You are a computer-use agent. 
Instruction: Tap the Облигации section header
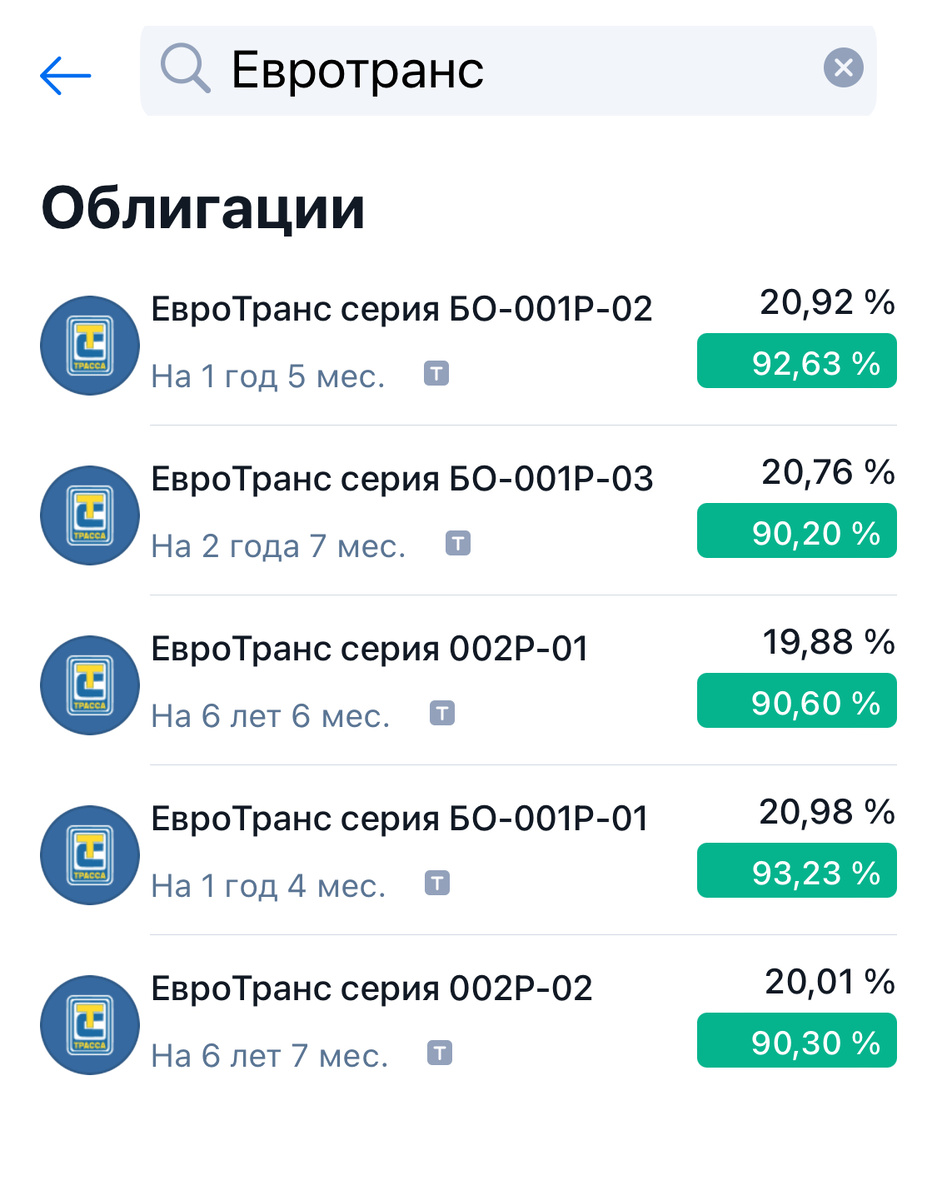point(204,207)
